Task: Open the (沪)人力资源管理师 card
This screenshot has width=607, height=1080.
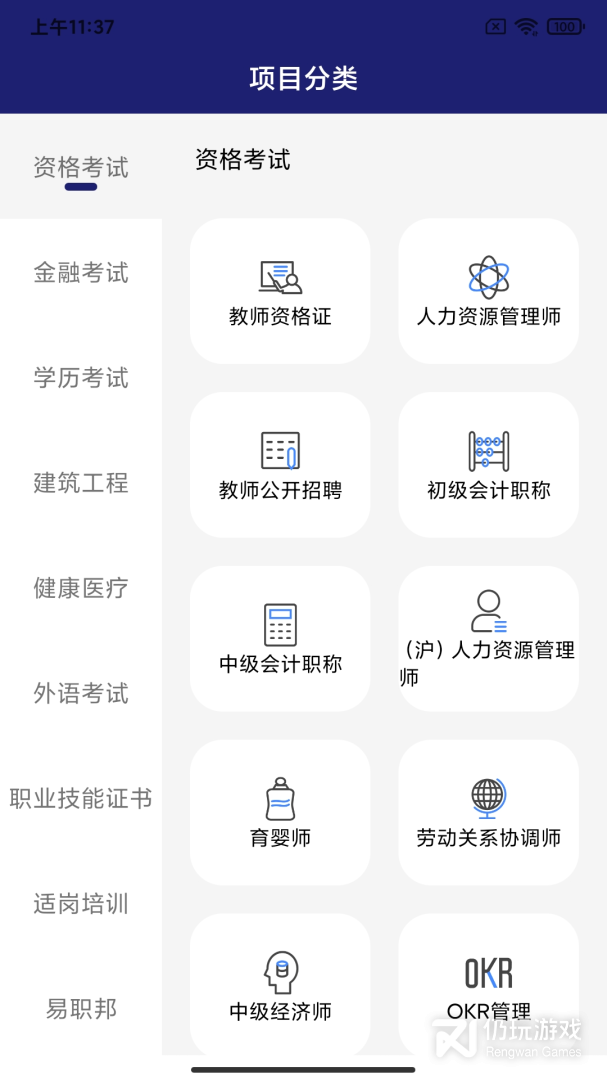Action: pyautogui.click(x=488, y=638)
